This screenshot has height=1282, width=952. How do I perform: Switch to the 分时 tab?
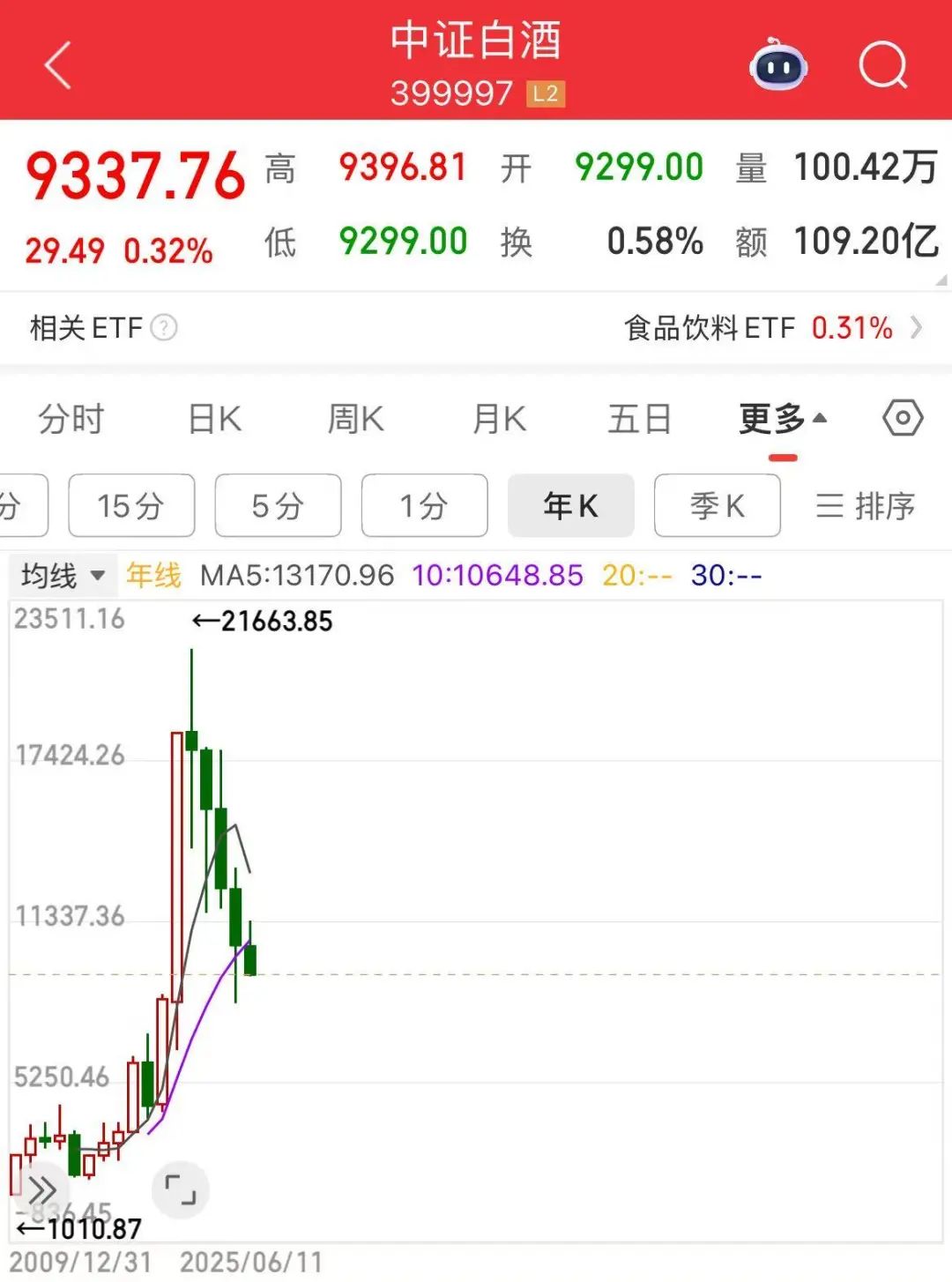click(71, 419)
